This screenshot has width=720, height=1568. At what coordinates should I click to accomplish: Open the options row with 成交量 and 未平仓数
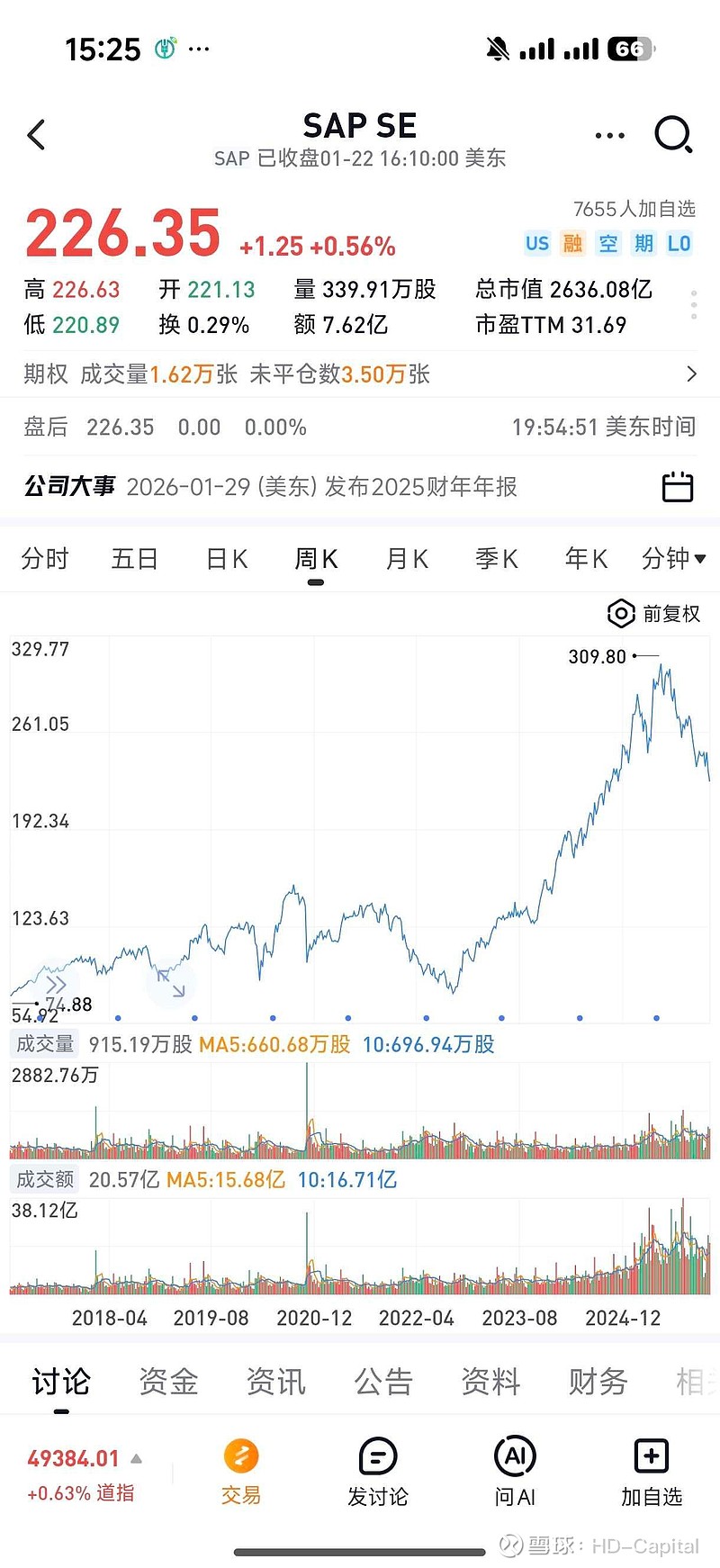point(360,374)
